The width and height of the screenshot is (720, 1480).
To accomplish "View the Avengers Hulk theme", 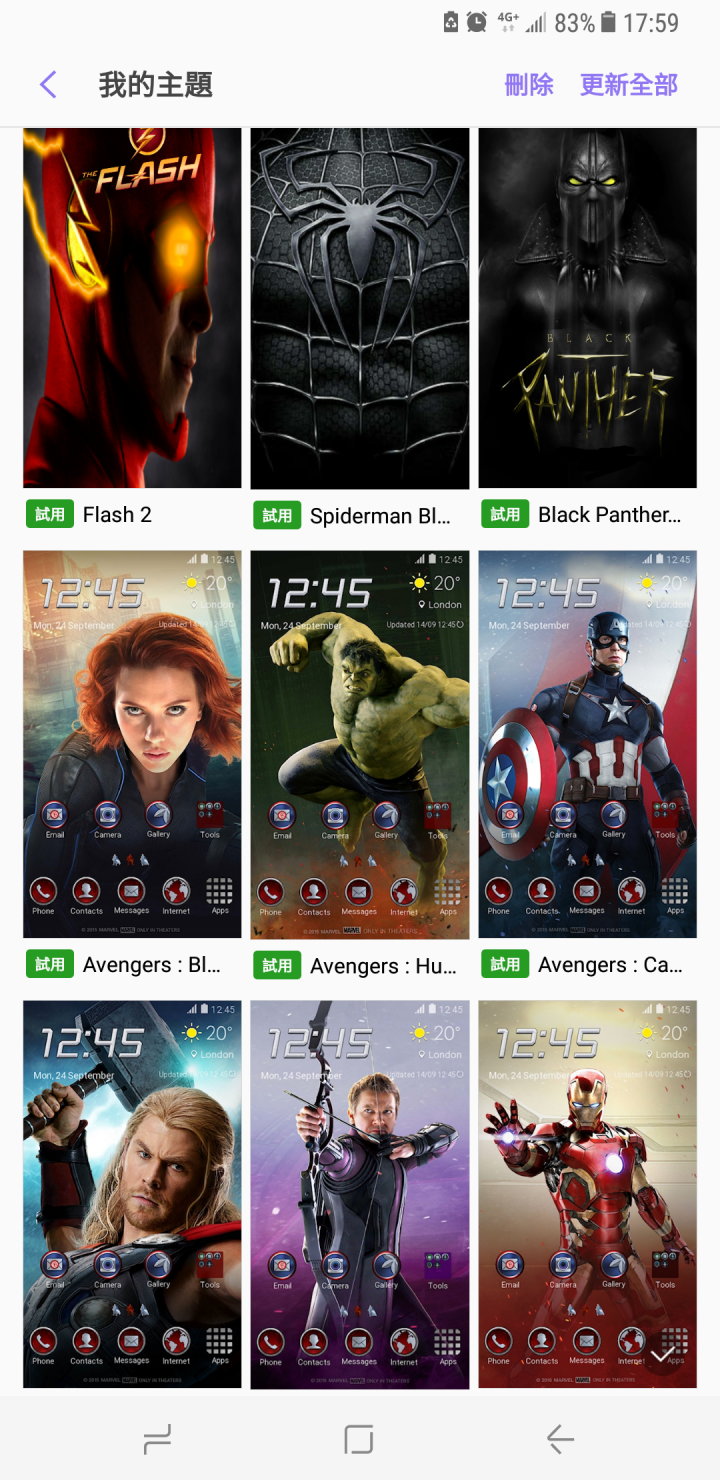I will click(360, 744).
